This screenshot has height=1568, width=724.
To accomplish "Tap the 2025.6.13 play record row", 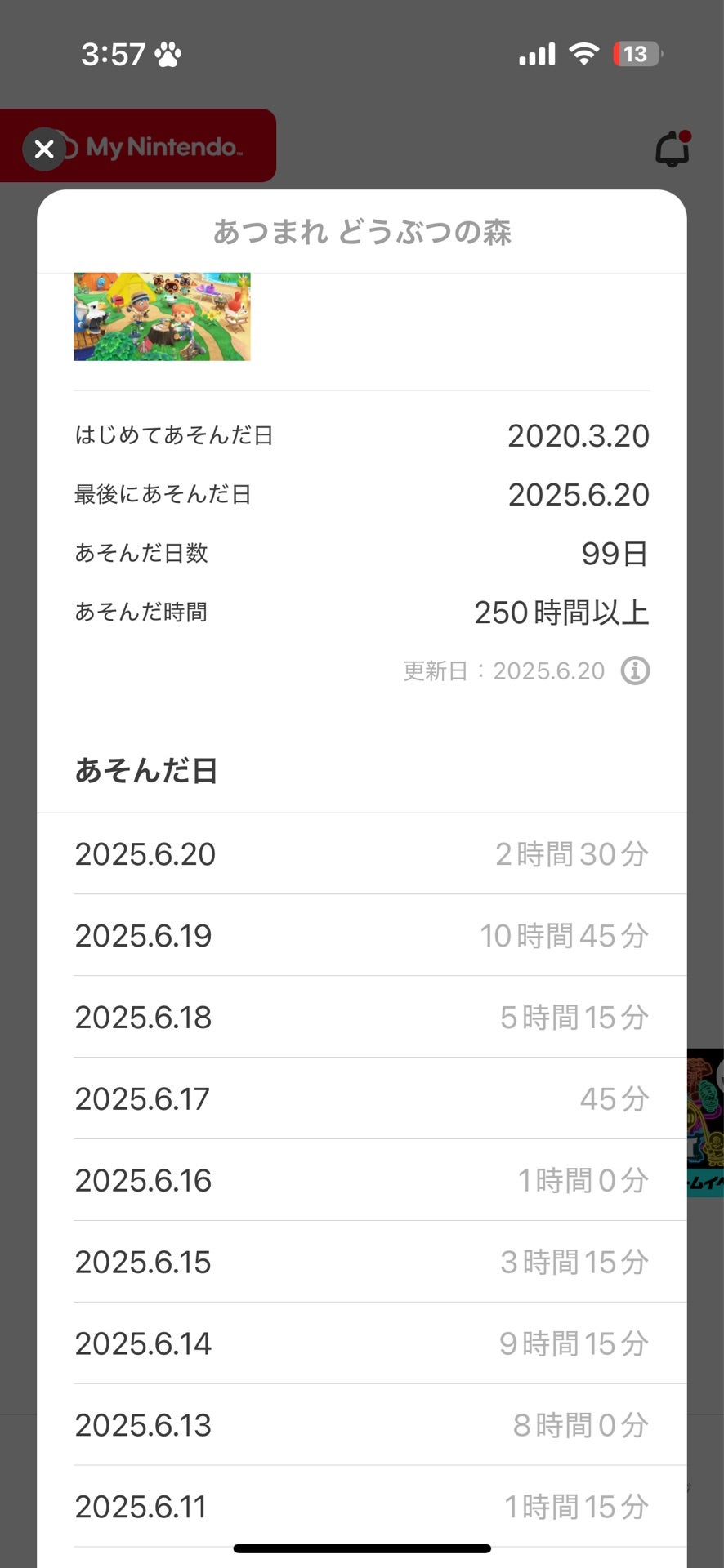I will 362,1425.
